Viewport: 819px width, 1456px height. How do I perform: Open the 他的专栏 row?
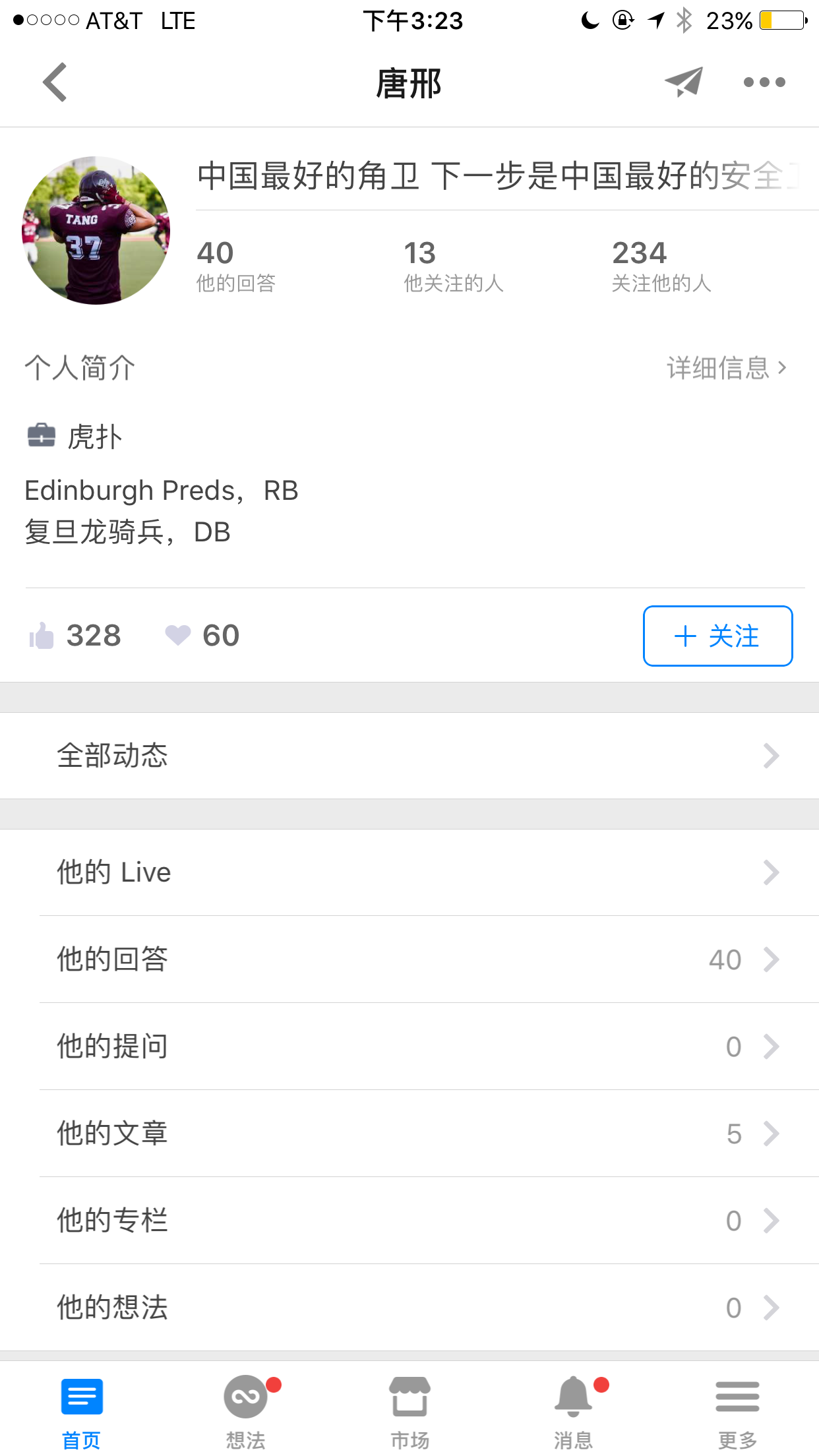(409, 1221)
